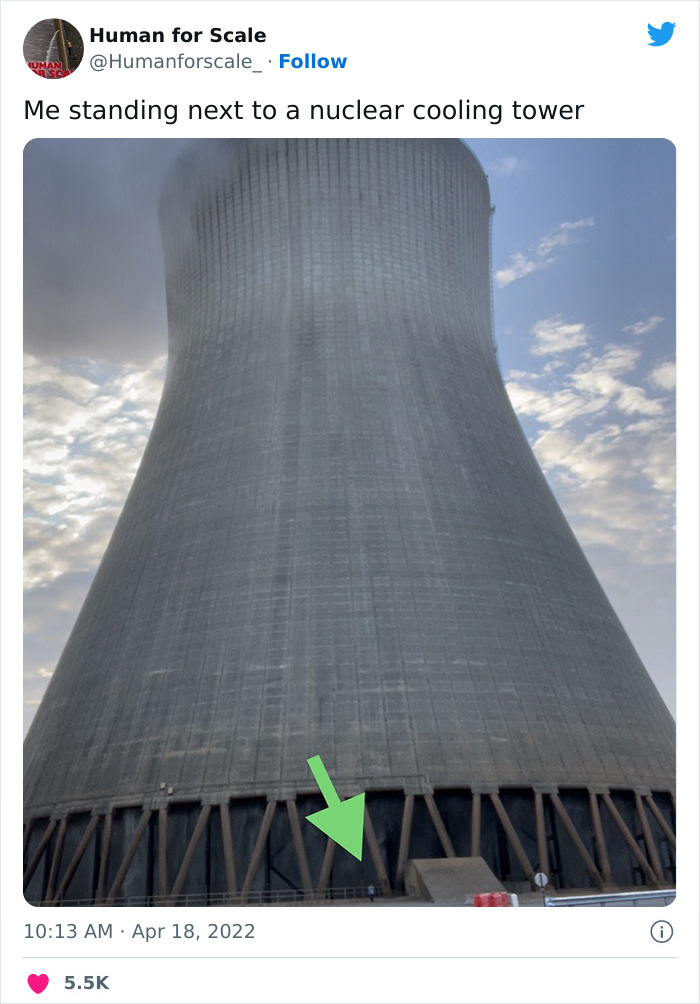Open the tweet info icon

click(661, 931)
